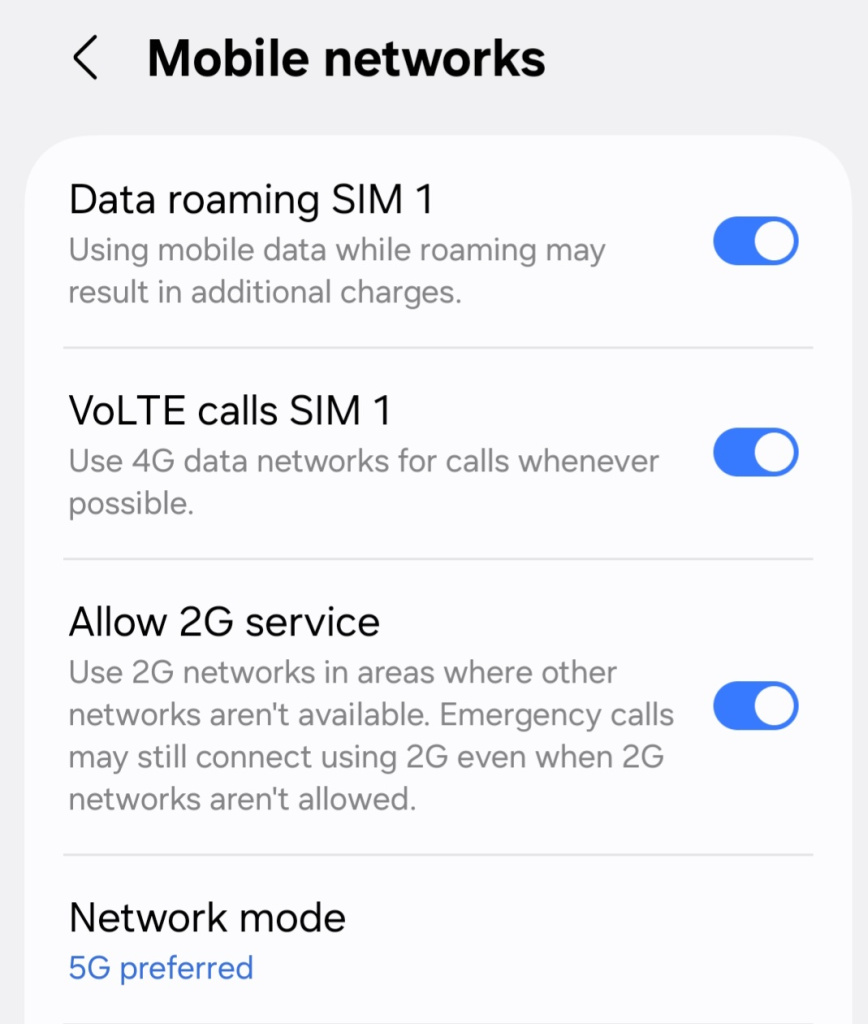This screenshot has width=868, height=1024.
Task: Switch off Allow 2G service
Action: click(x=755, y=708)
